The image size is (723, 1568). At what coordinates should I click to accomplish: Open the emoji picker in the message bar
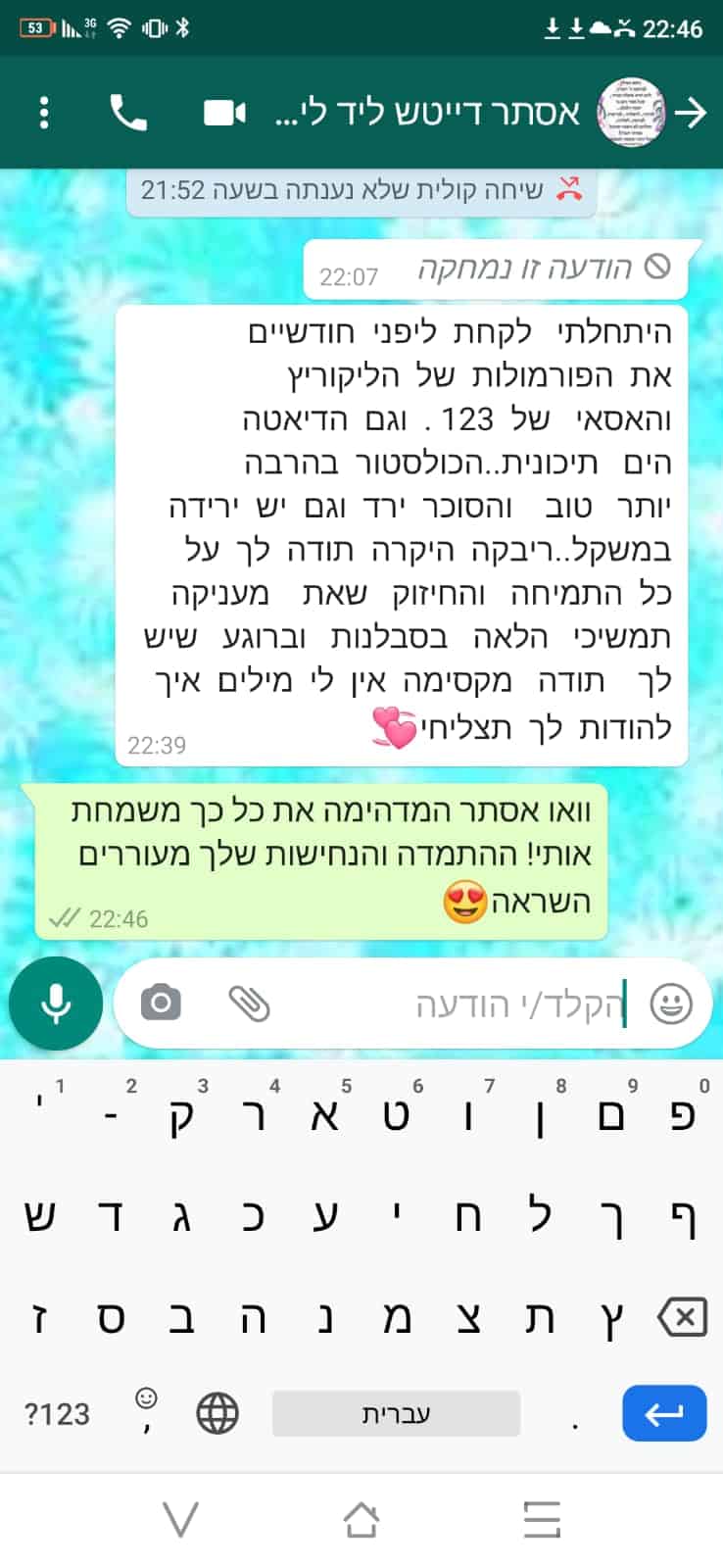[671, 1004]
